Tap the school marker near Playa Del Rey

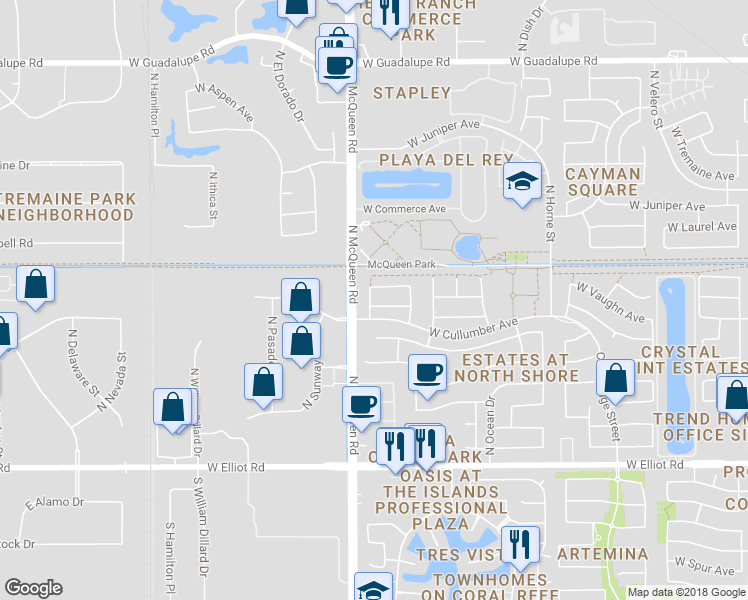click(x=522, y=184)
